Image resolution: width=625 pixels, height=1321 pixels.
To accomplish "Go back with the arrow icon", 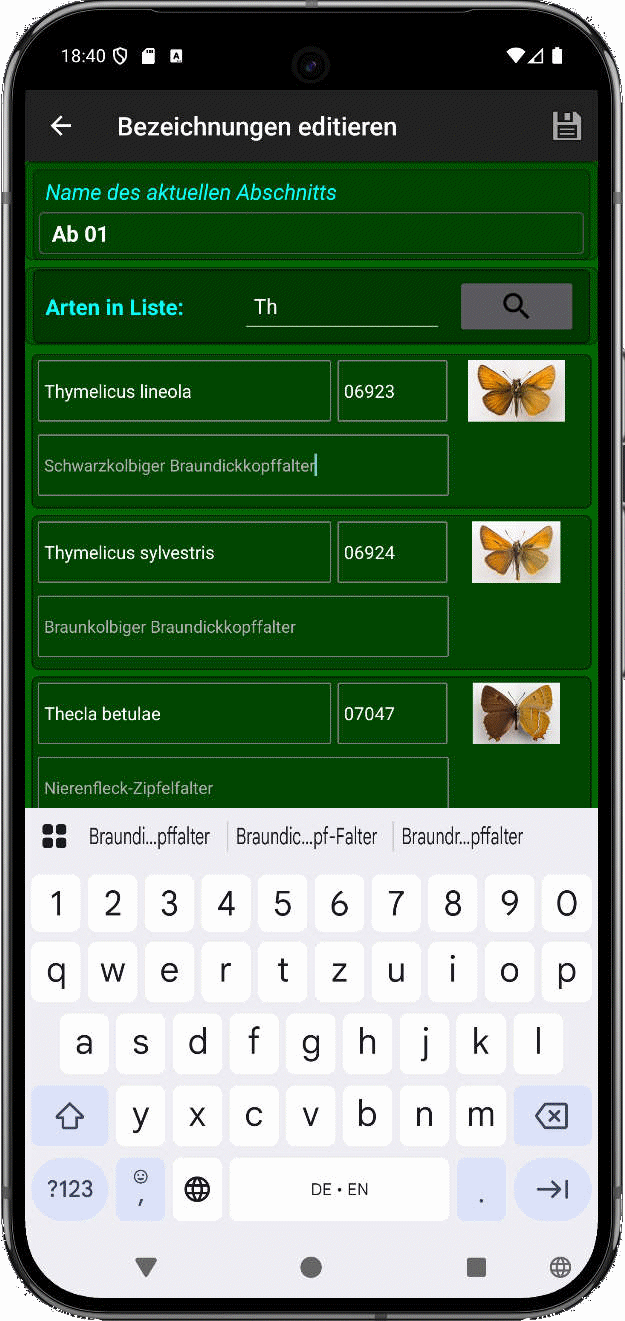I will [x=61, y=126].
